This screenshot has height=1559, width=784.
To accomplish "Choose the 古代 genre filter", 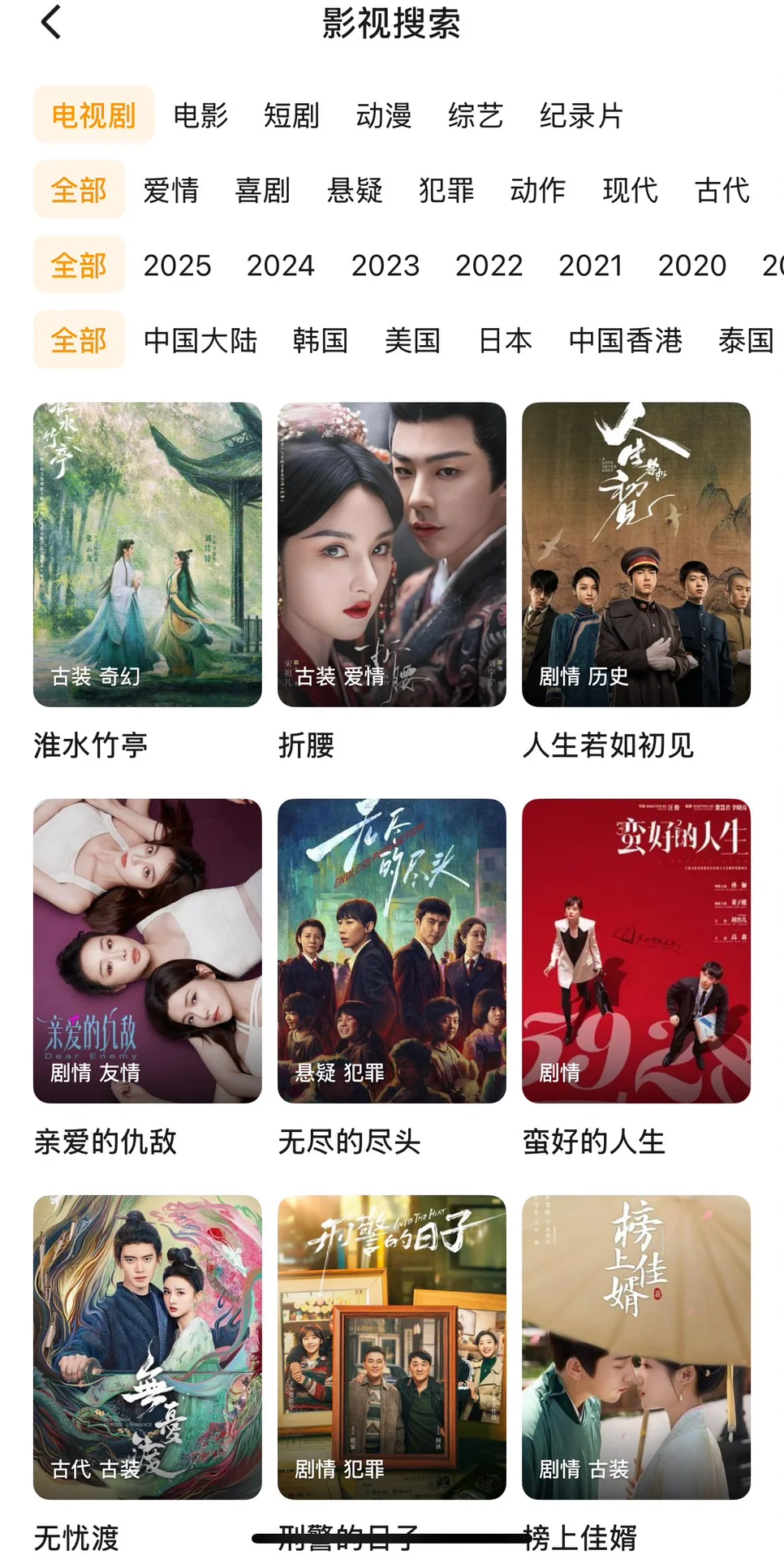I will 722,190.
